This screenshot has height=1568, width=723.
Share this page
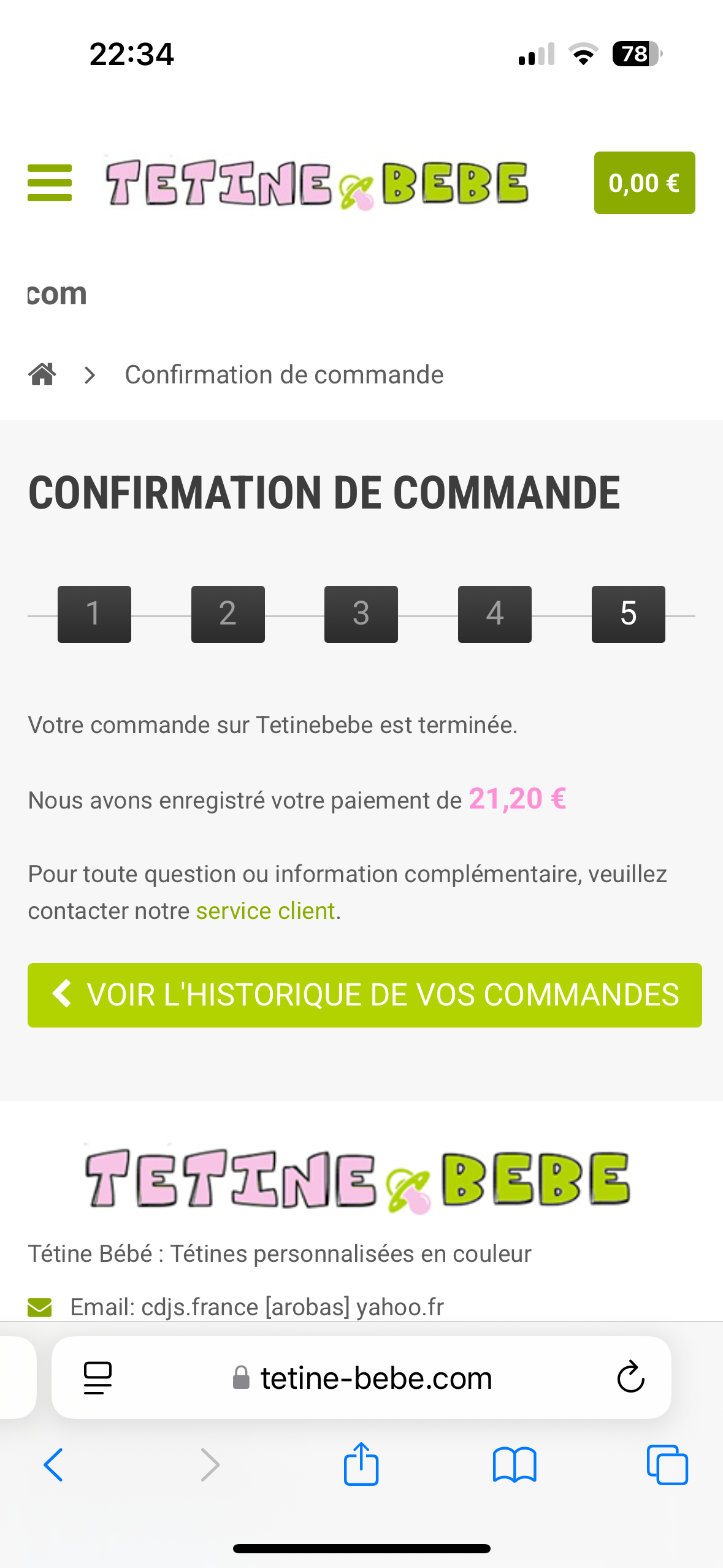coord(361,1465)
